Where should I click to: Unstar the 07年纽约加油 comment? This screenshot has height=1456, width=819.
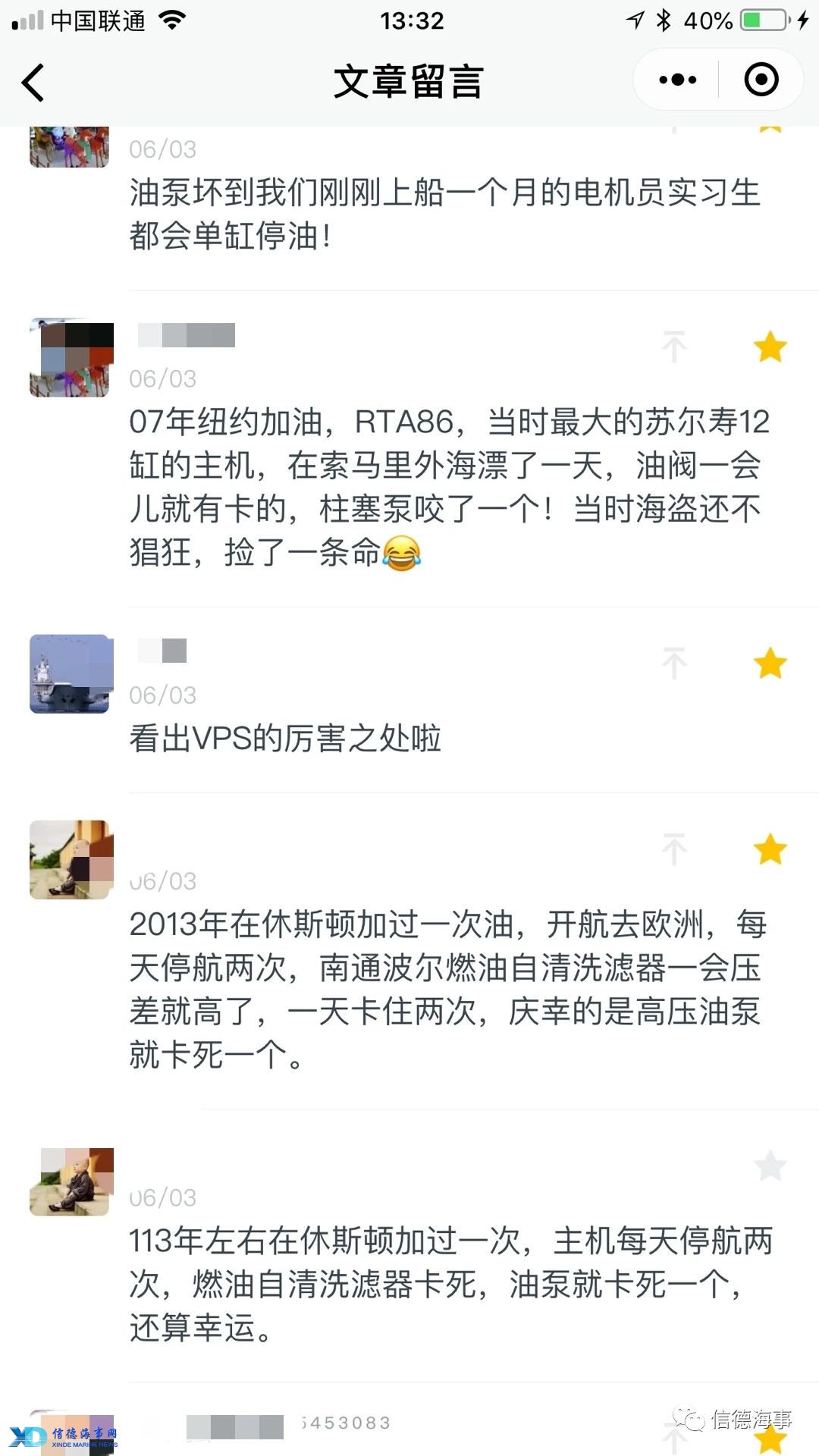pos(770,347)
